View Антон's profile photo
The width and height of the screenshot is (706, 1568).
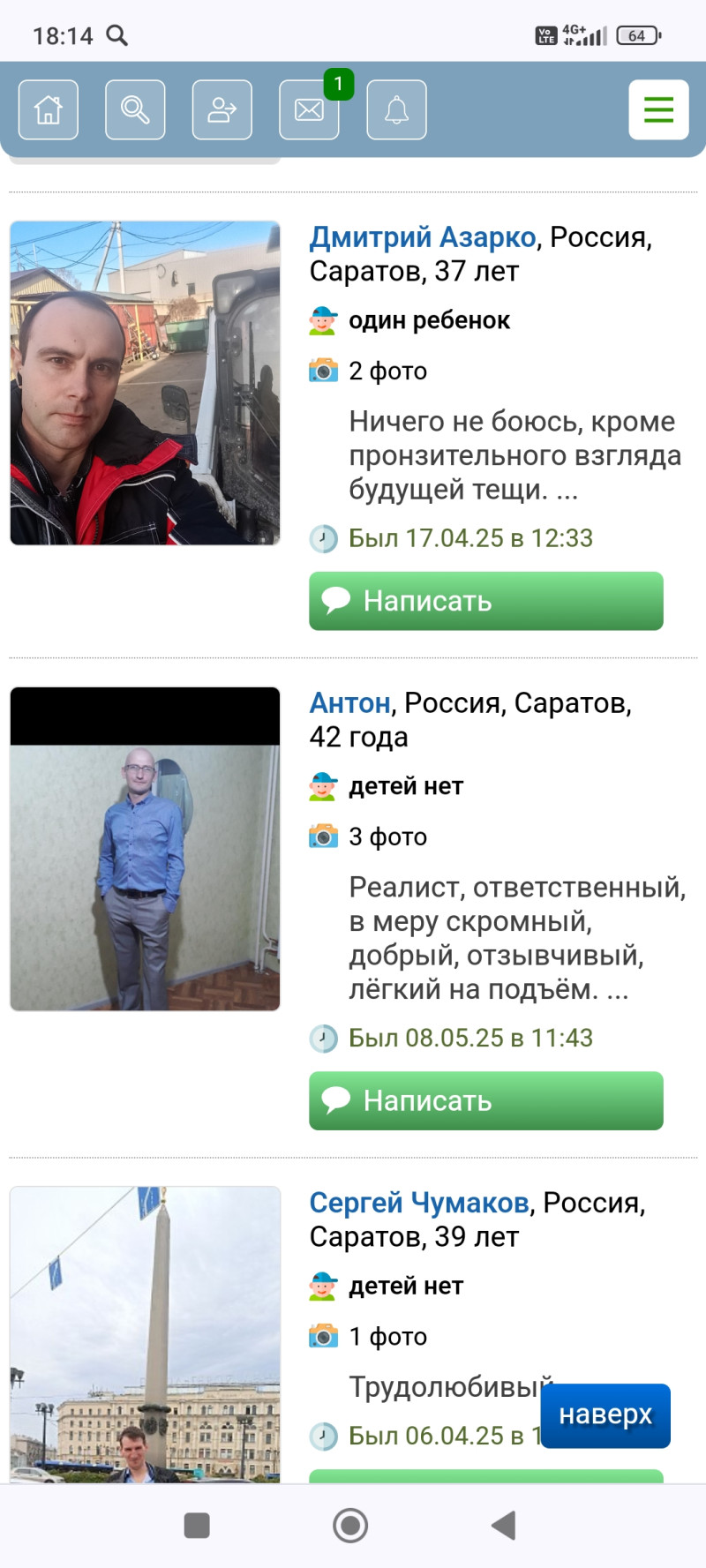pos(145,849)
